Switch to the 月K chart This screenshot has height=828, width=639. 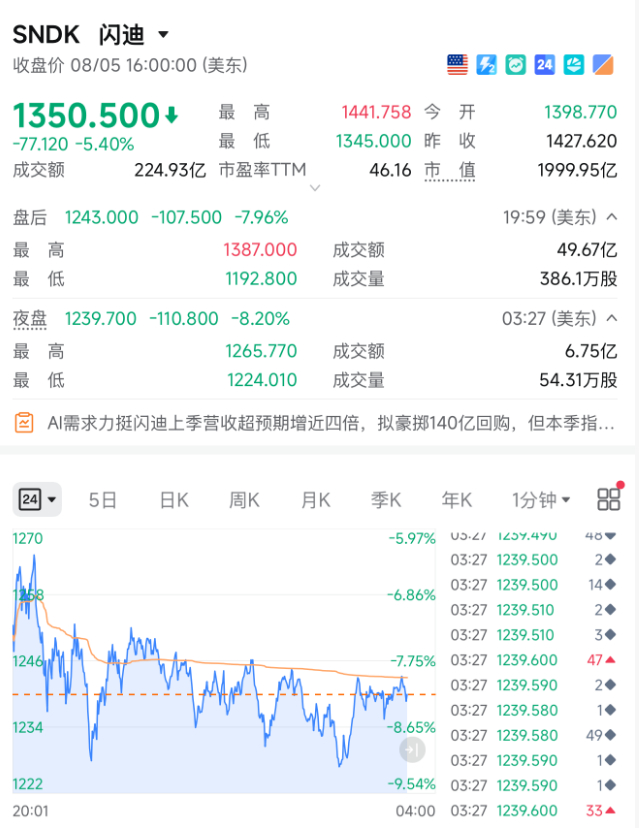click(x=315, y=500)
